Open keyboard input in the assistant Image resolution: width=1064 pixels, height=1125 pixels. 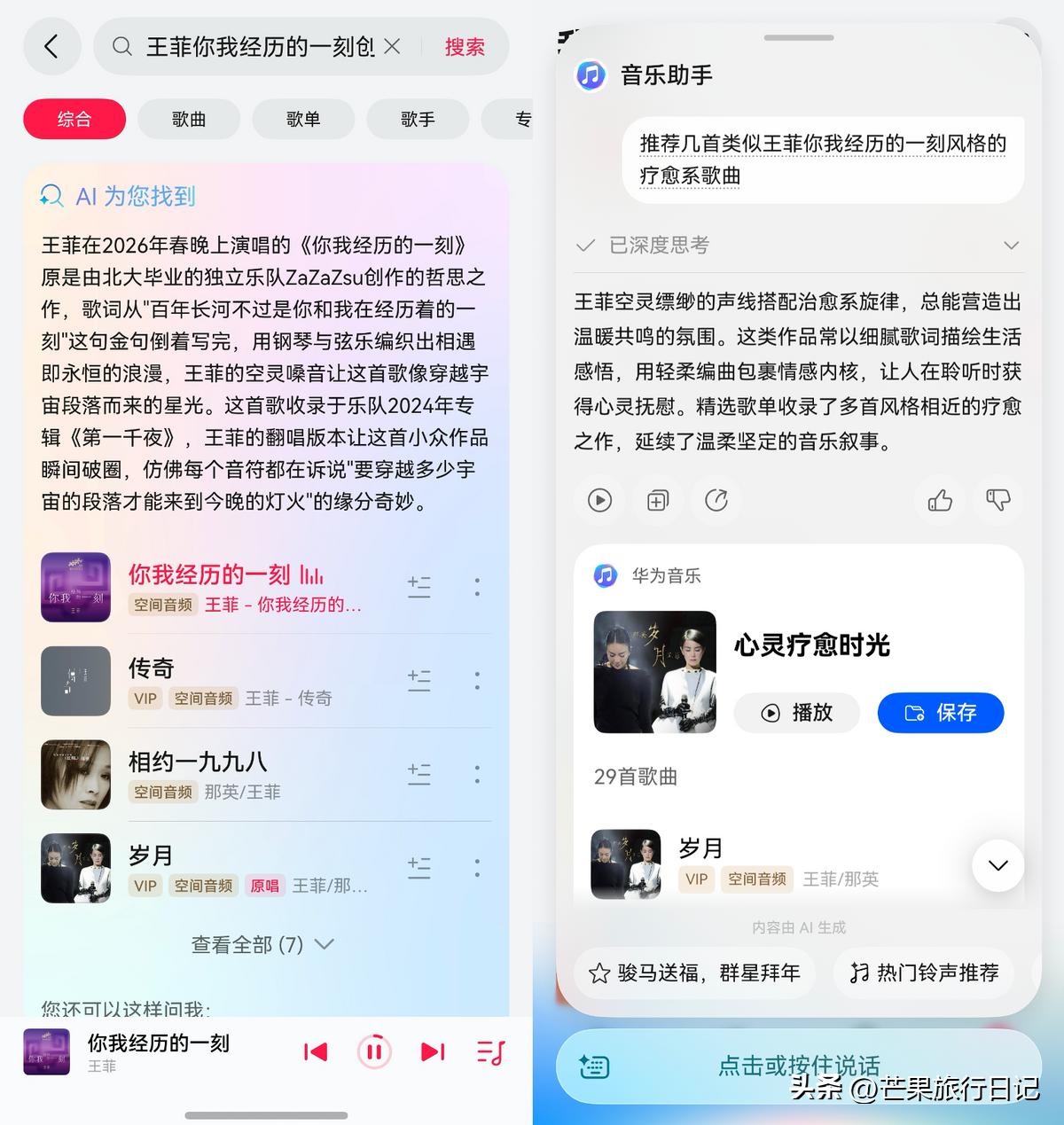click(x=596, y=1066)
